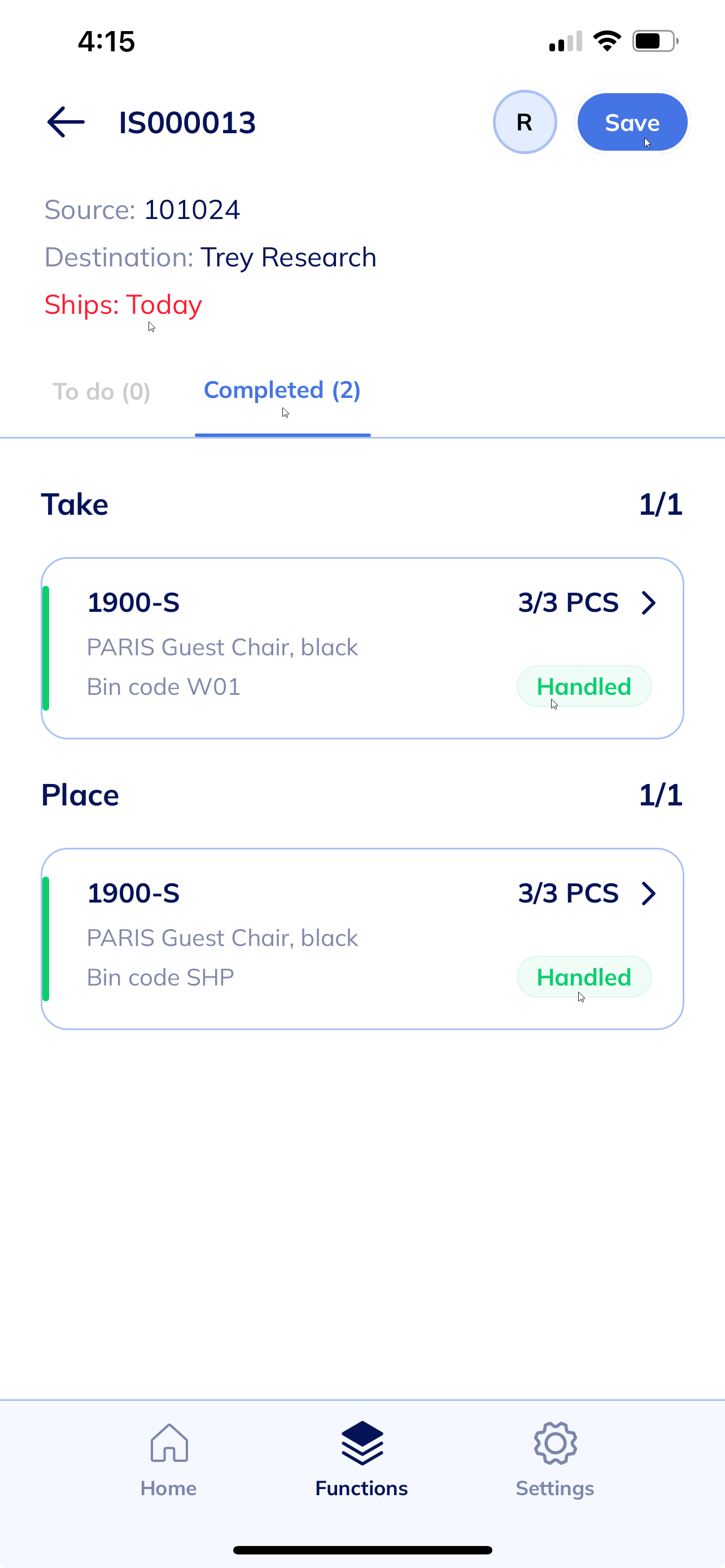Viewport: 725px width, 1568px height.
Task: Select the Completed tab
Action: (x=282, y=390)
